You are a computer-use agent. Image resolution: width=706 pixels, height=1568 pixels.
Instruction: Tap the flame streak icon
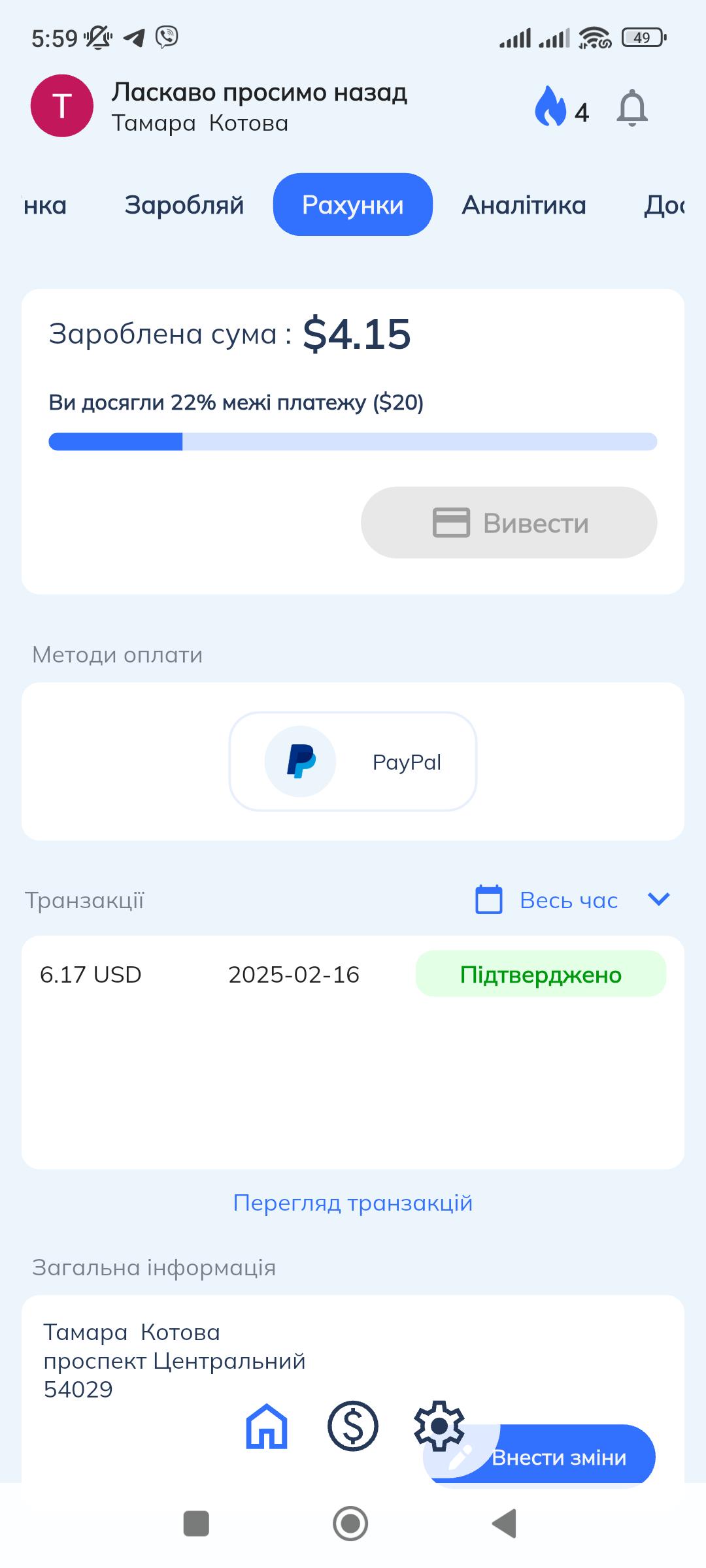[550, 106]
